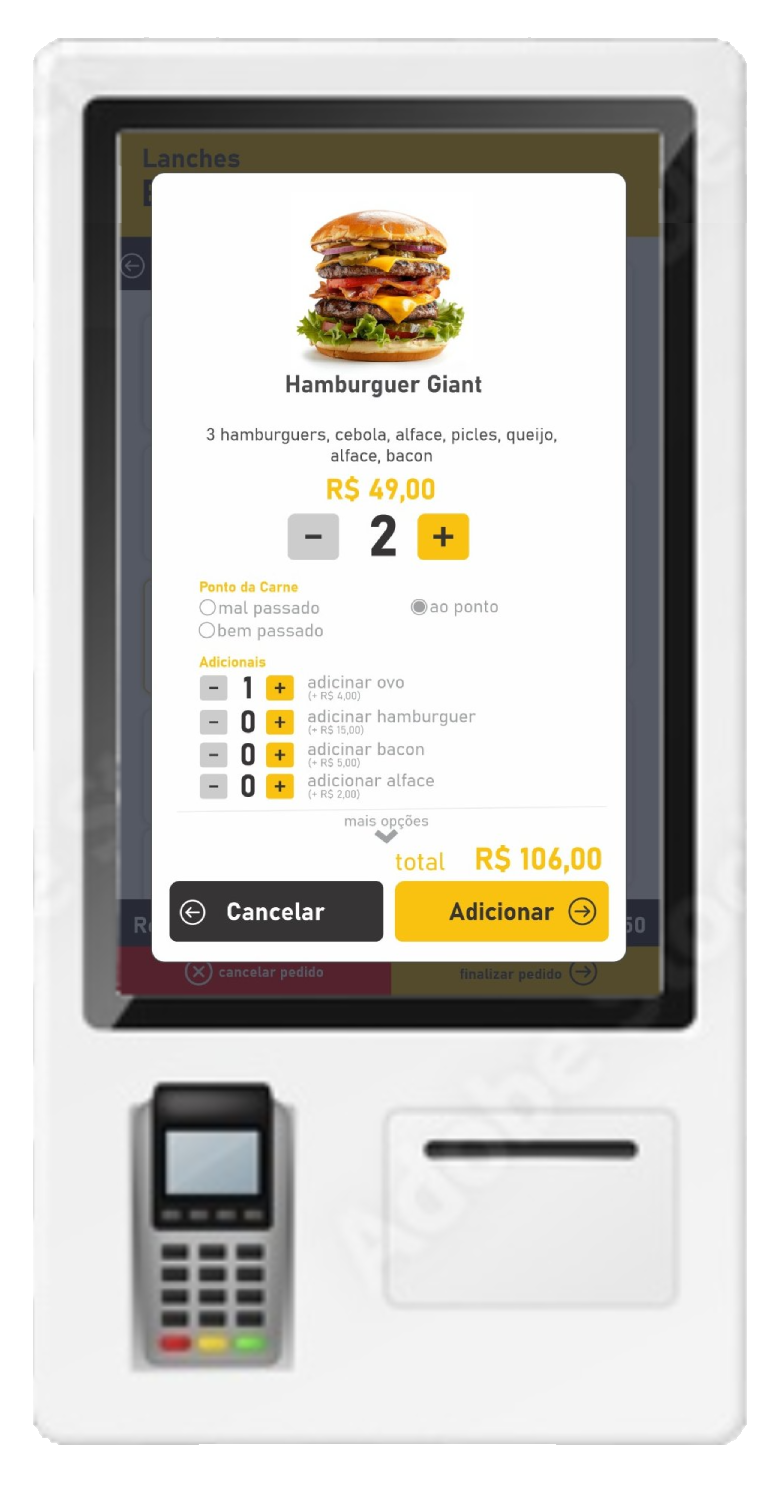Image resolution: width=780 pixels, height=1500 pixels.
Task: Add another egg with adicionar ovo plus
Action: 280,688
